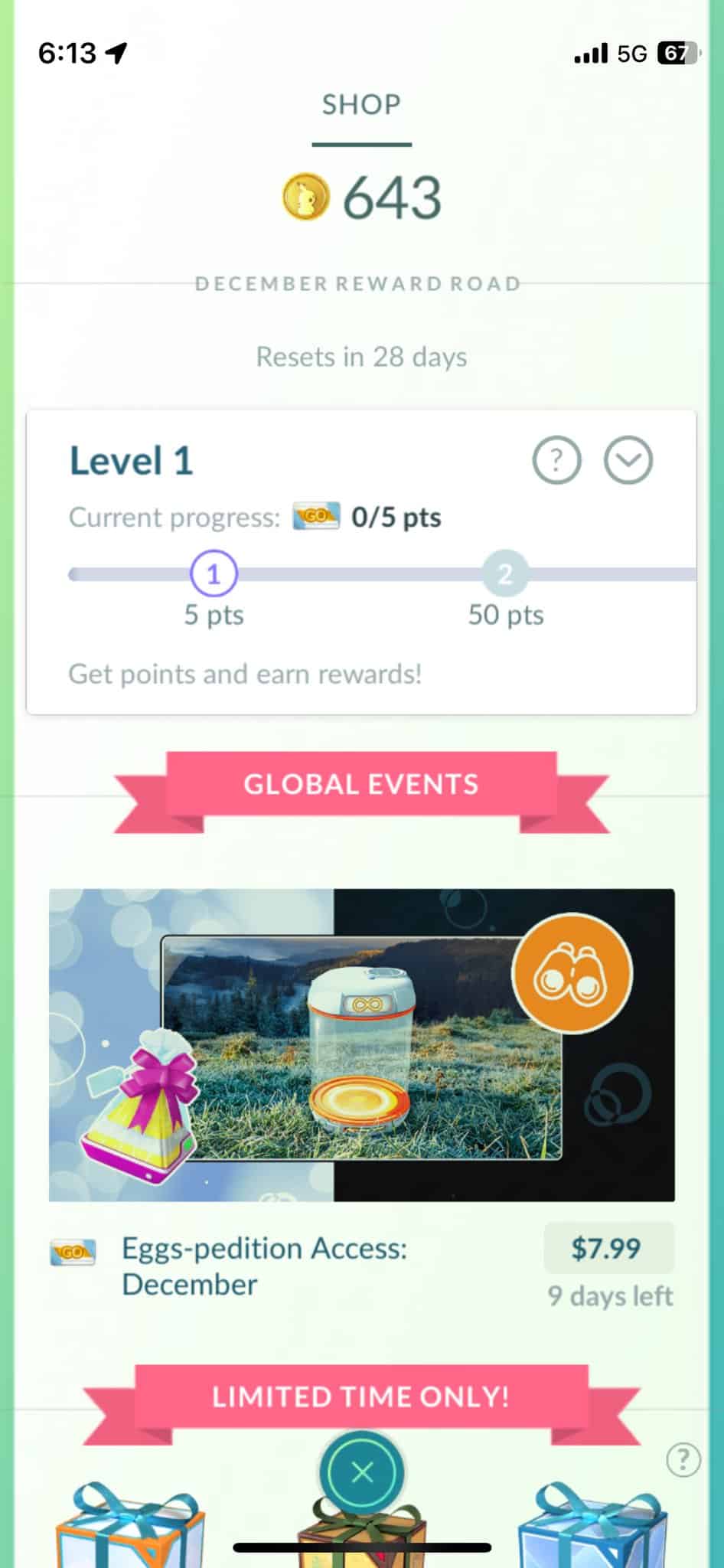The image size is (724, 1568).
Task: Tap the level 1 reward milestone
Action: (214, 573)
